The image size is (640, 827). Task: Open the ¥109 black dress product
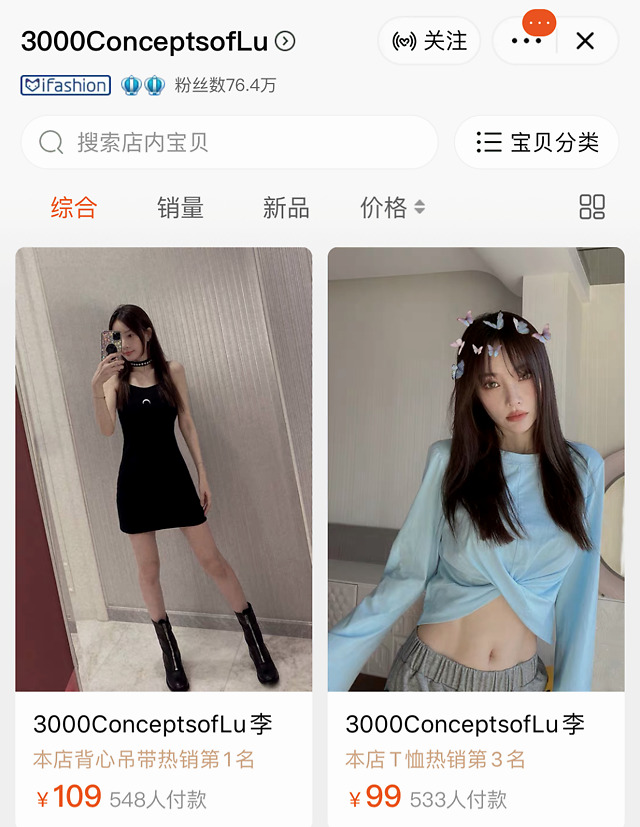(x=164, y=470)
